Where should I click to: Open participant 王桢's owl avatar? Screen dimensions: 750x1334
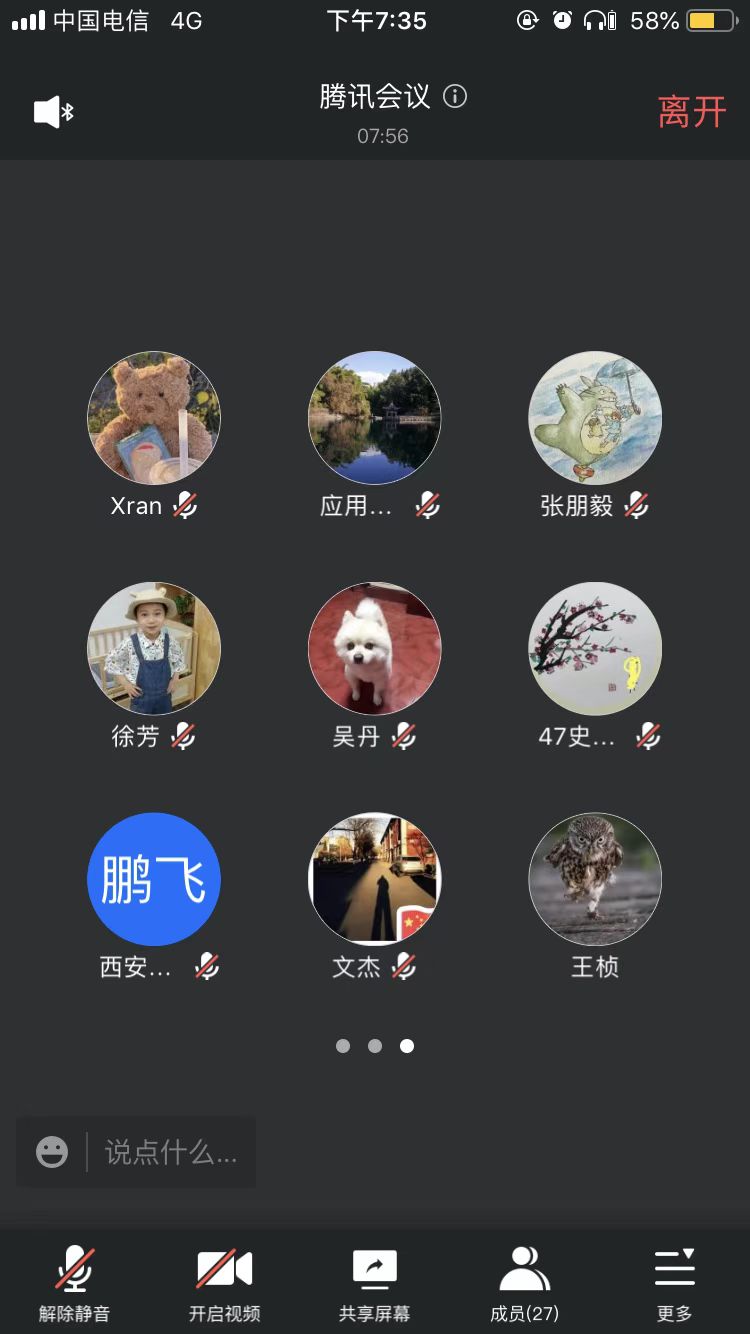[595, 879]
